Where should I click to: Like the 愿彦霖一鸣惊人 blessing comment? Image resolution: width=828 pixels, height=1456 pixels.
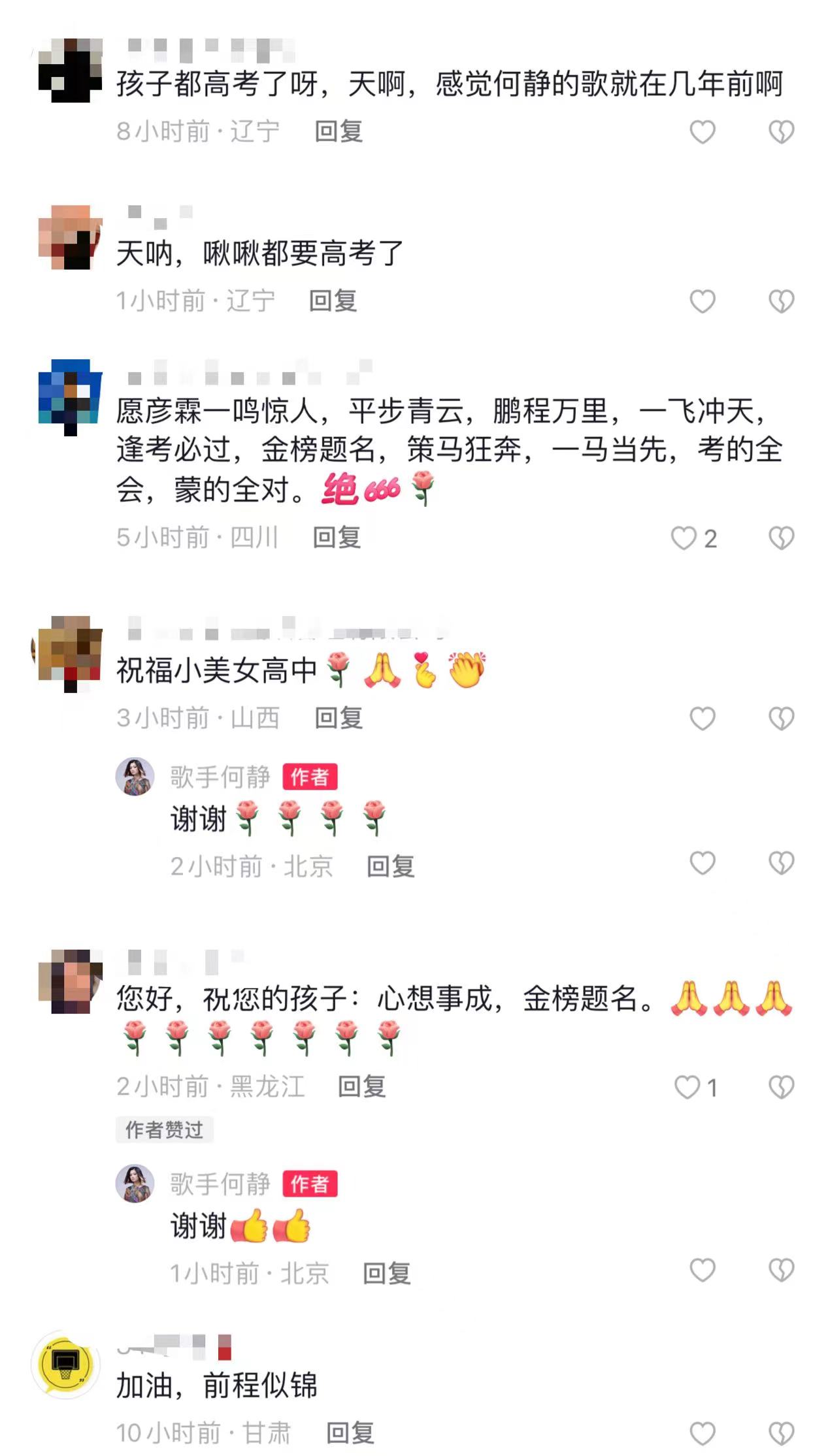[684, 536]
